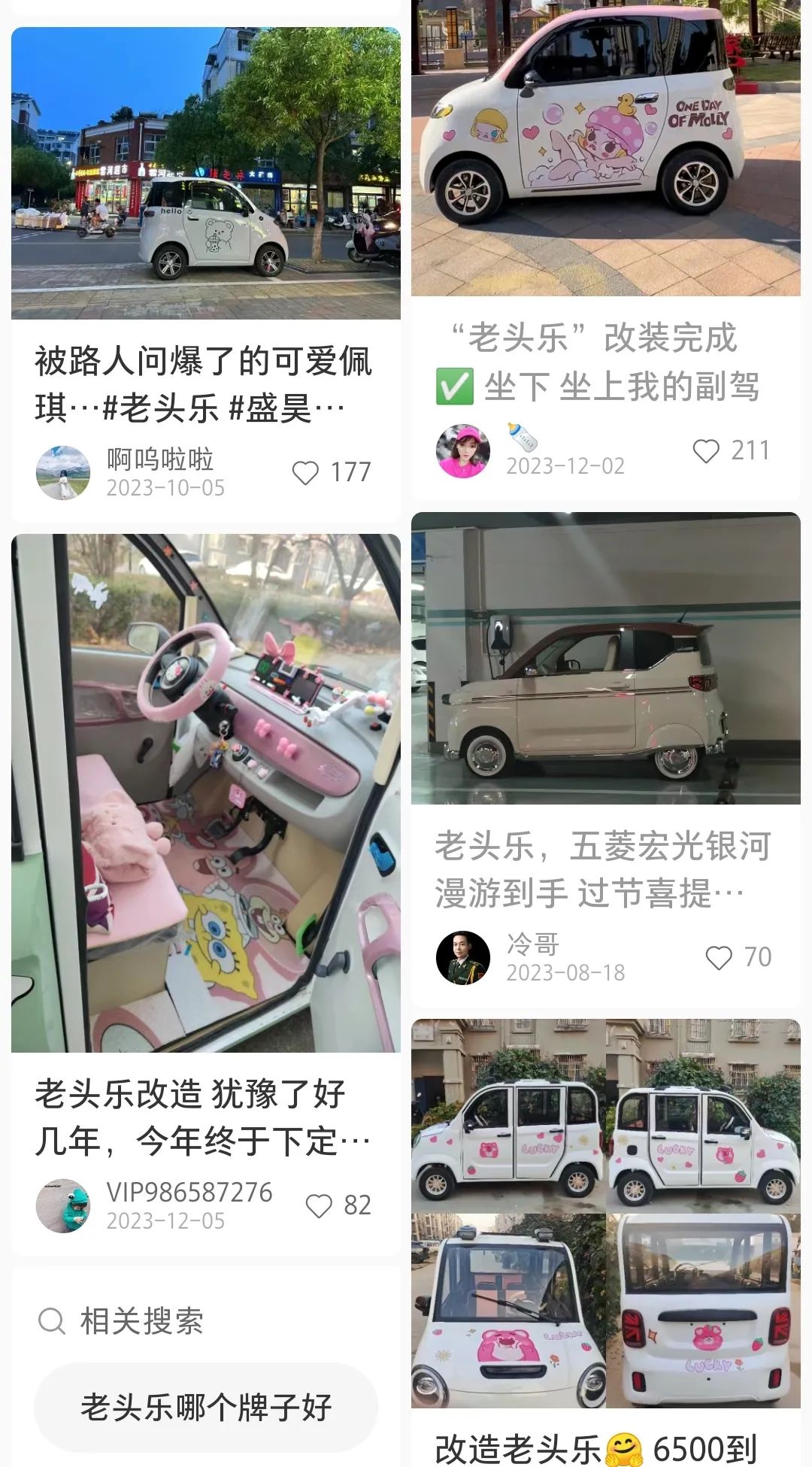View 啊呜啦啦's profile avatar

(63, 473)
